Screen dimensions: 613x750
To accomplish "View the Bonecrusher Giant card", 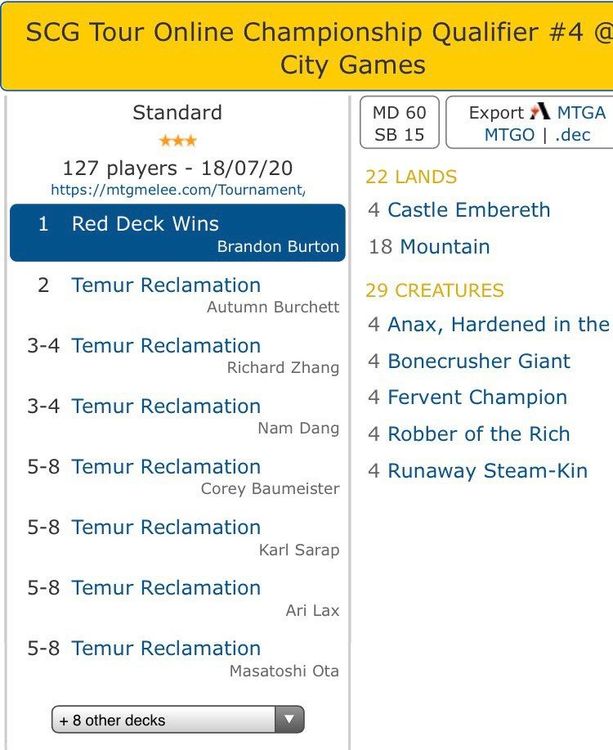I will tap(478, 361).
